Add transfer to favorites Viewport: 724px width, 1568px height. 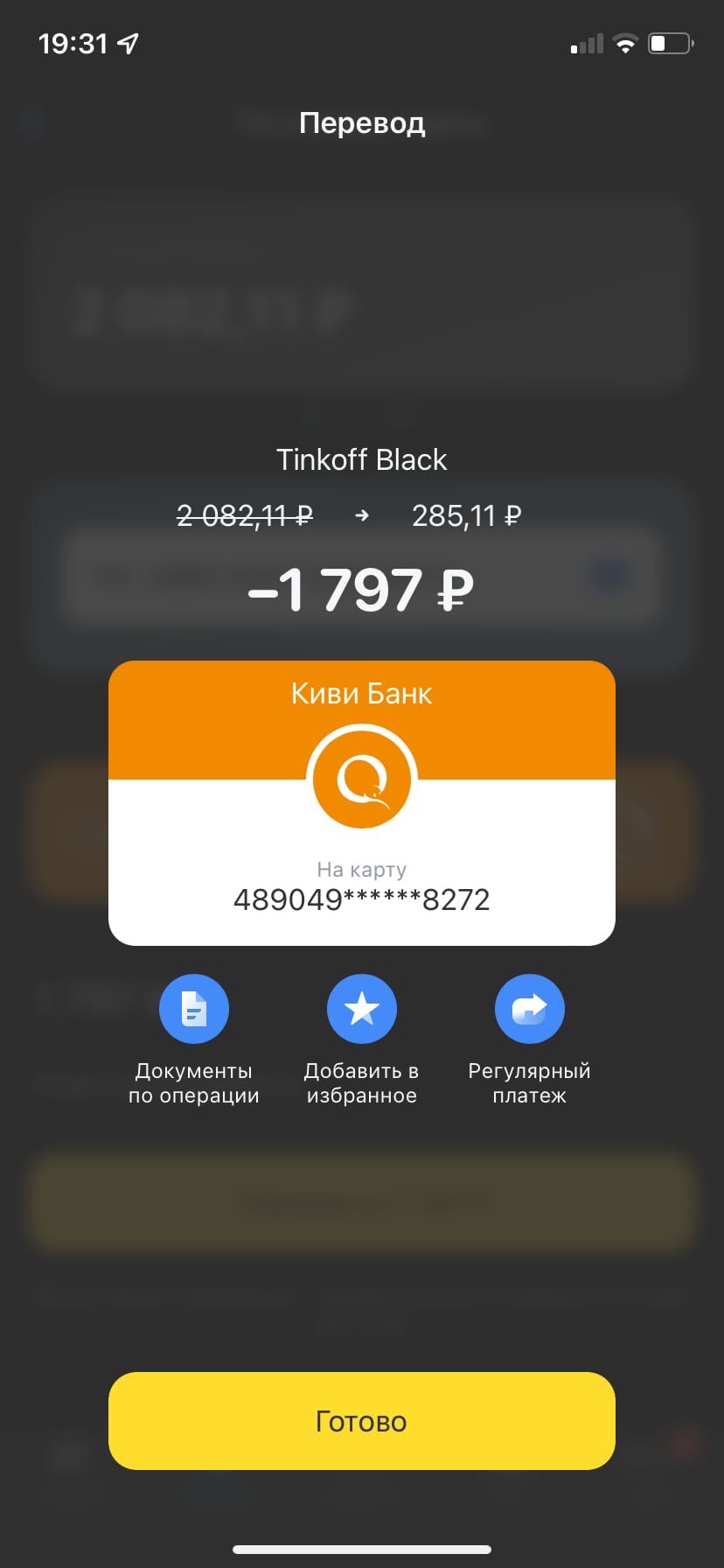(x=361, y=1009)
